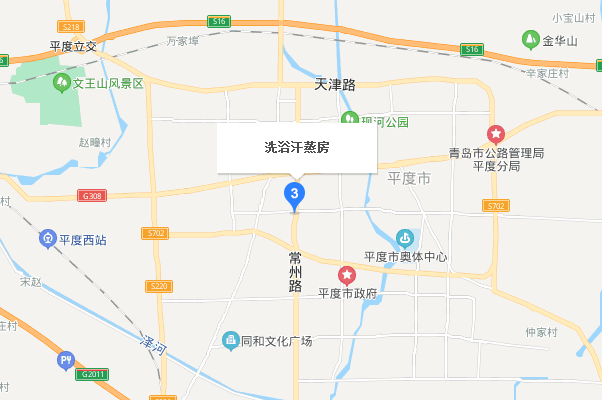Open the 洗浴汗蒸房 info window
Image resolution: width=602 pixels, height=400 pixels.
(x=297, y=147)
